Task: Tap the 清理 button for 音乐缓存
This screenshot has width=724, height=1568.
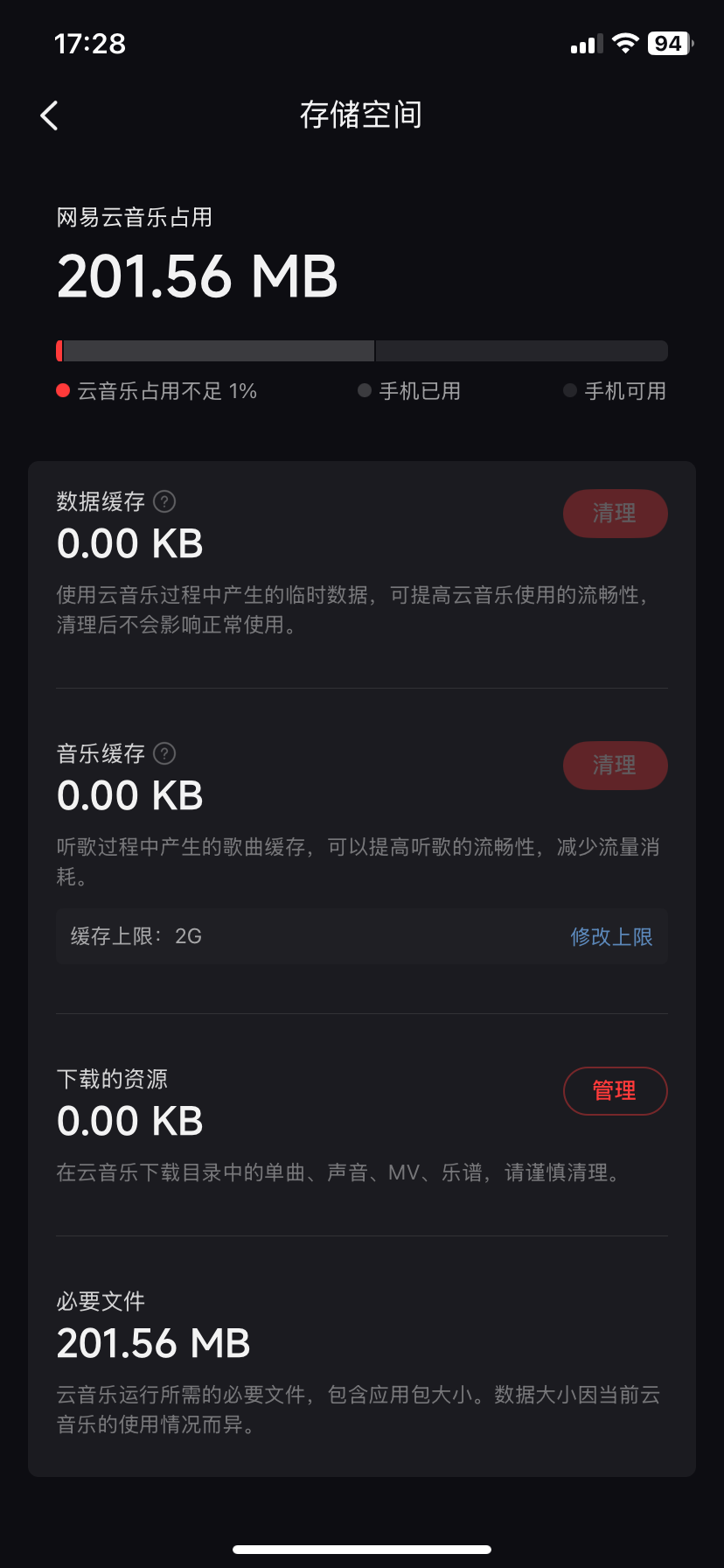Action: coord(615,766)
